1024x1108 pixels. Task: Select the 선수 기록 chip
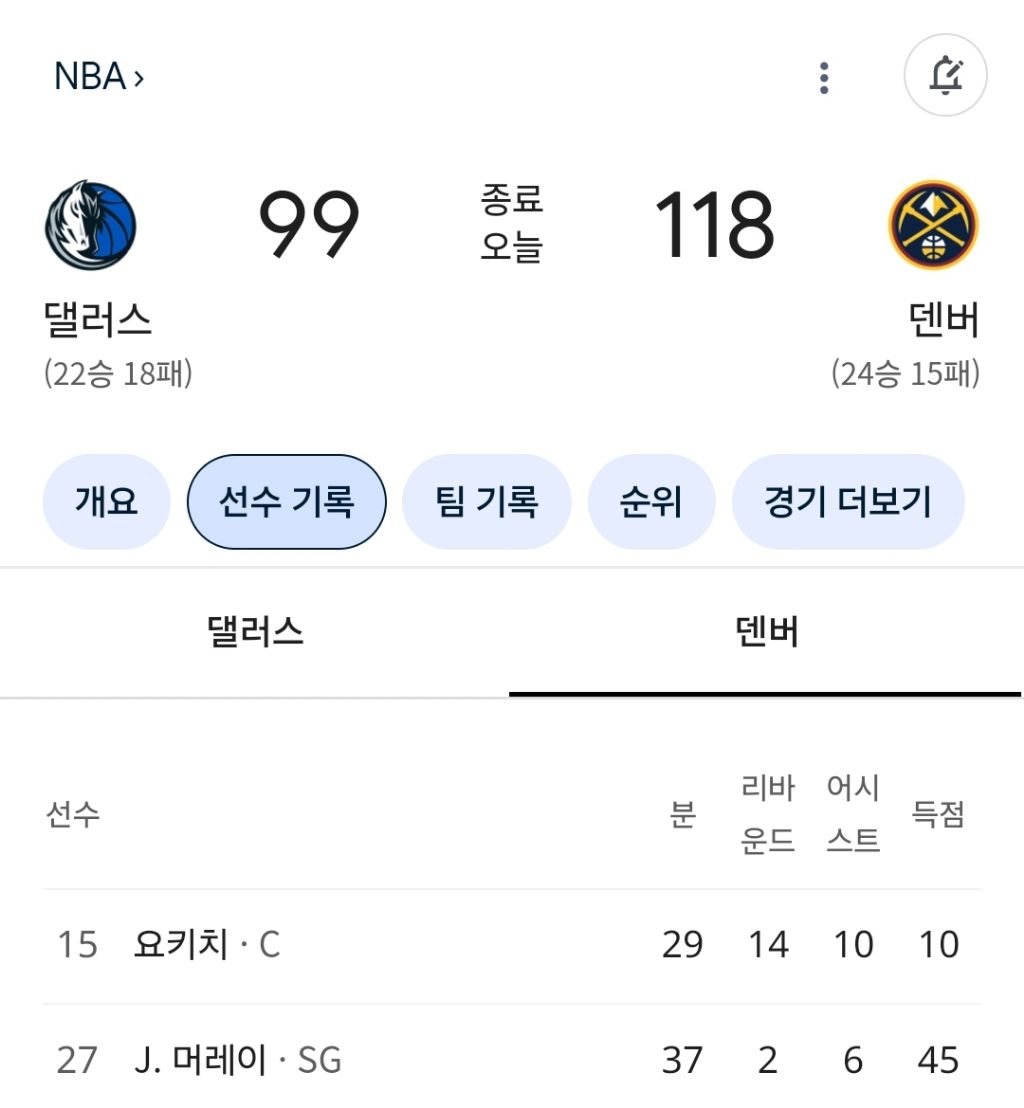(x=286, y=502)
